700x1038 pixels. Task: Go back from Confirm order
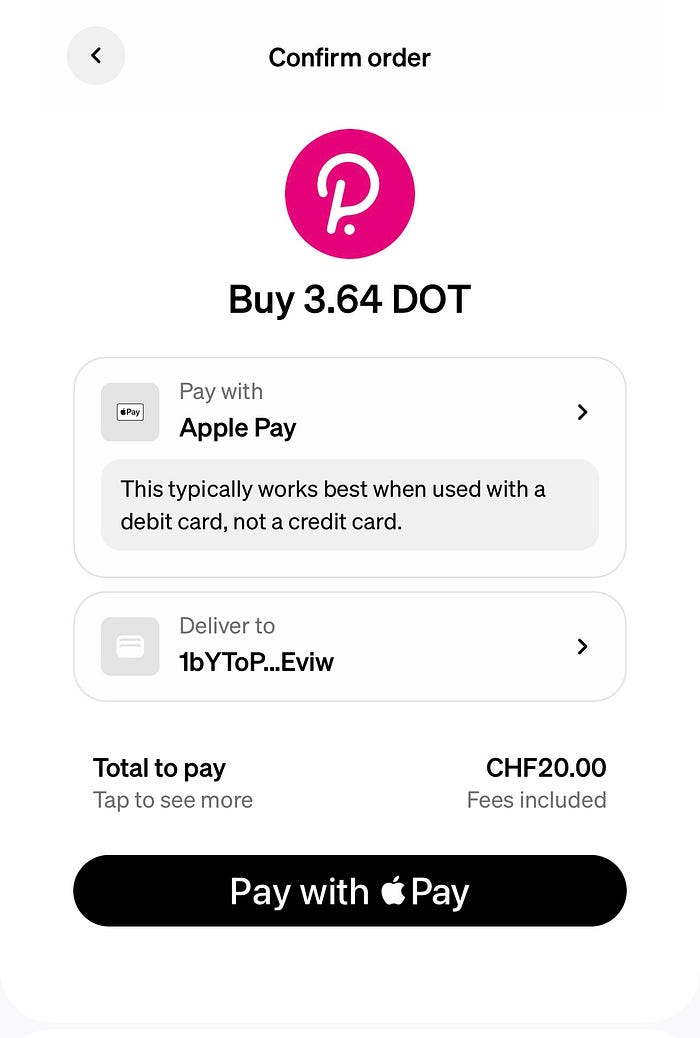(96, 56)
